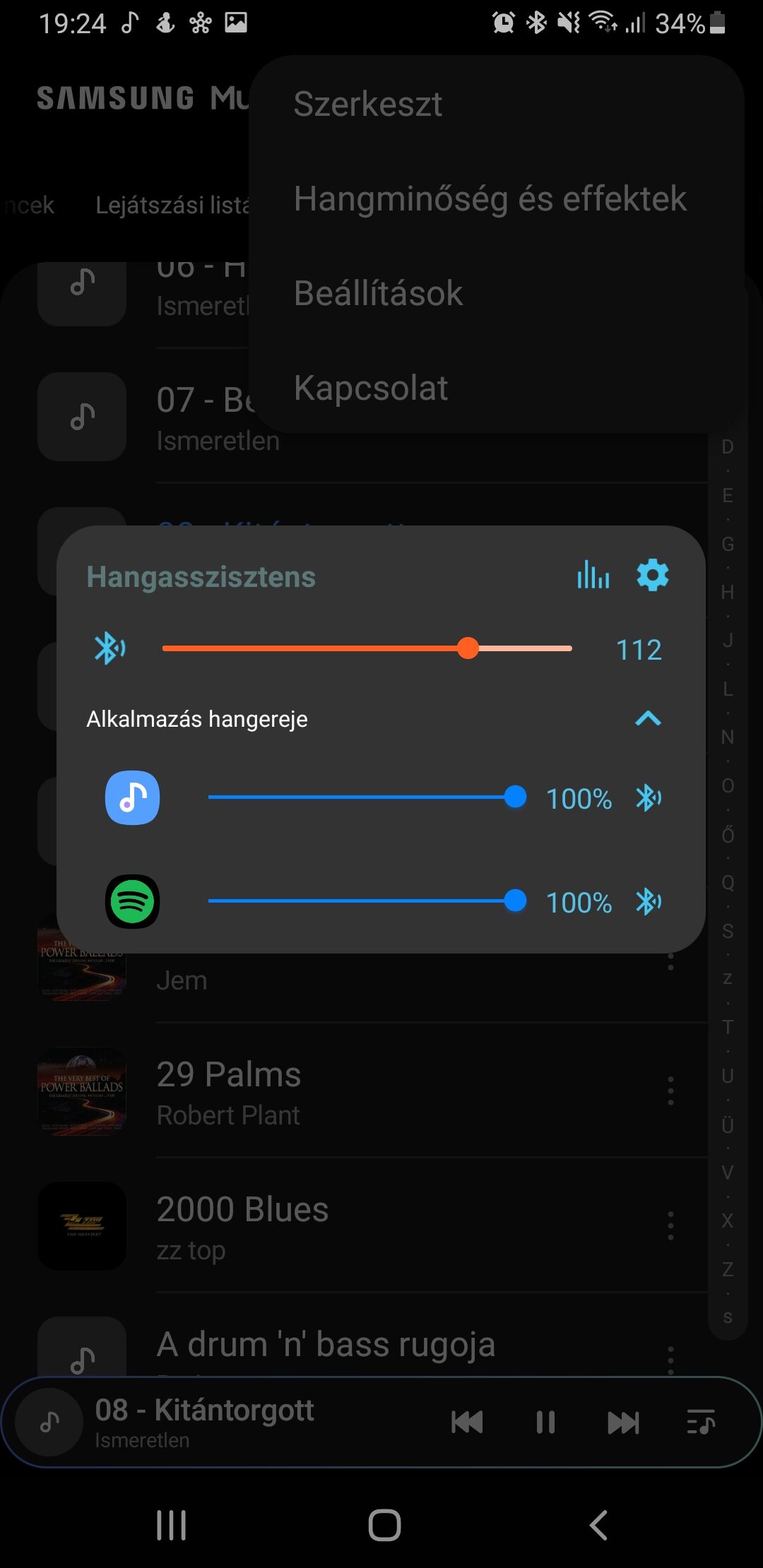The width and height of the screenshot is (763, 1568).
Task: Play 2000 Blues by zz top
Action: (x=242, y=1226)
